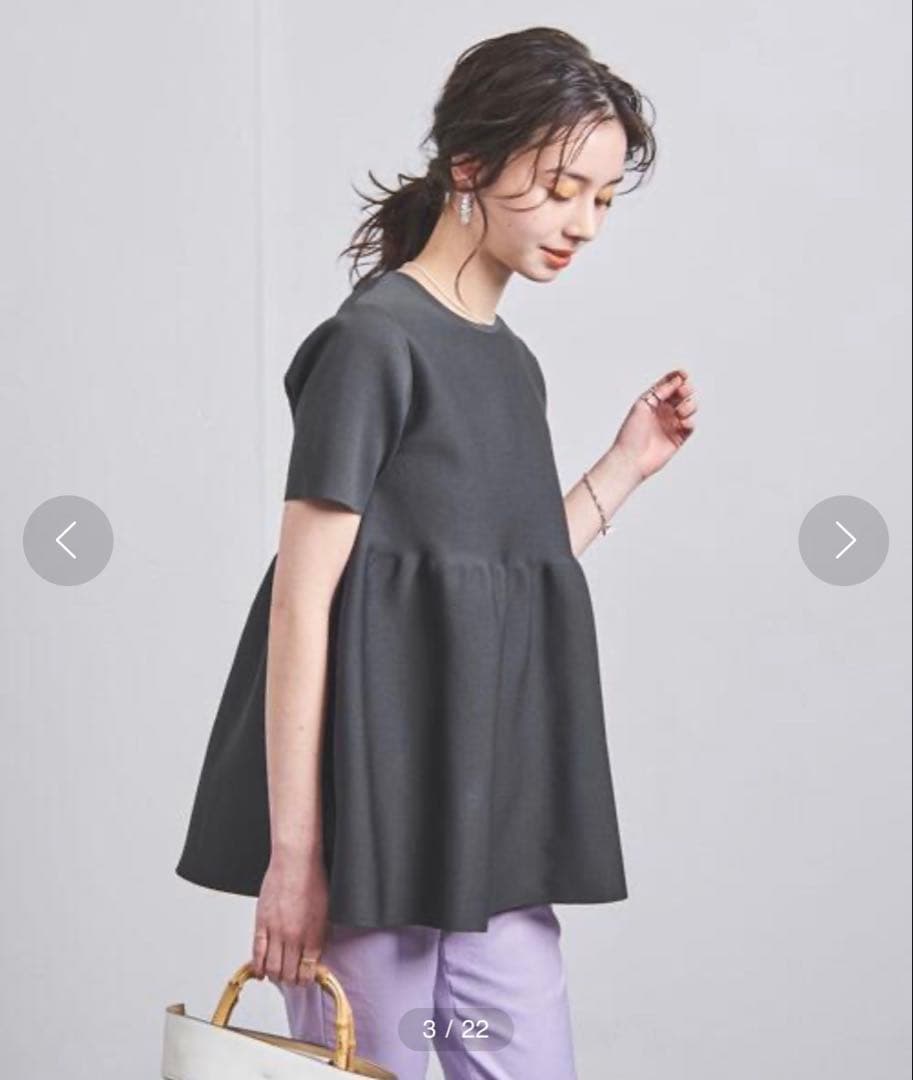Go to the previous product photo
This screenshot has height=1080, width=913.
68,541
